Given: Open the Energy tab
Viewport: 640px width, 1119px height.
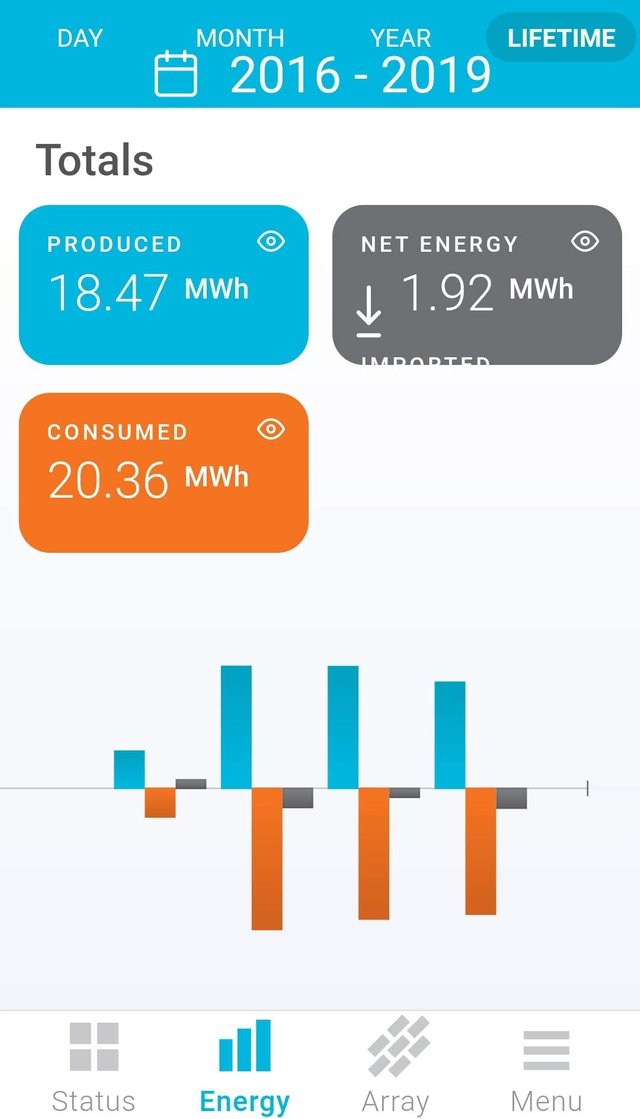Looking at the screenshot, I should click(x=245, y=1067).
